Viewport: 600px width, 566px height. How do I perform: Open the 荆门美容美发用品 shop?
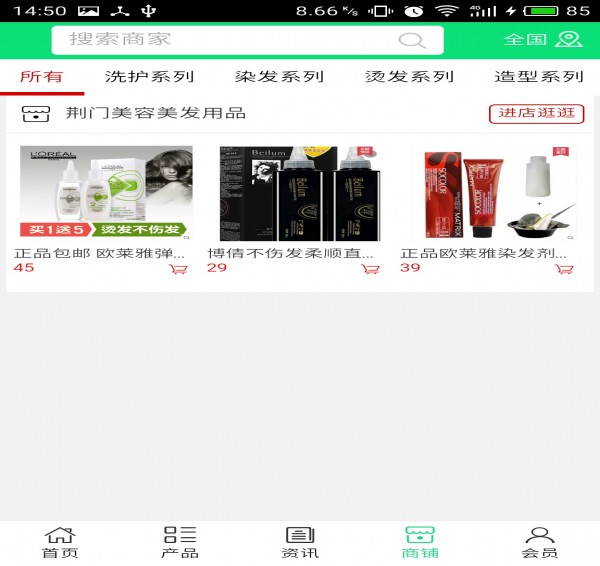point(155,113)
